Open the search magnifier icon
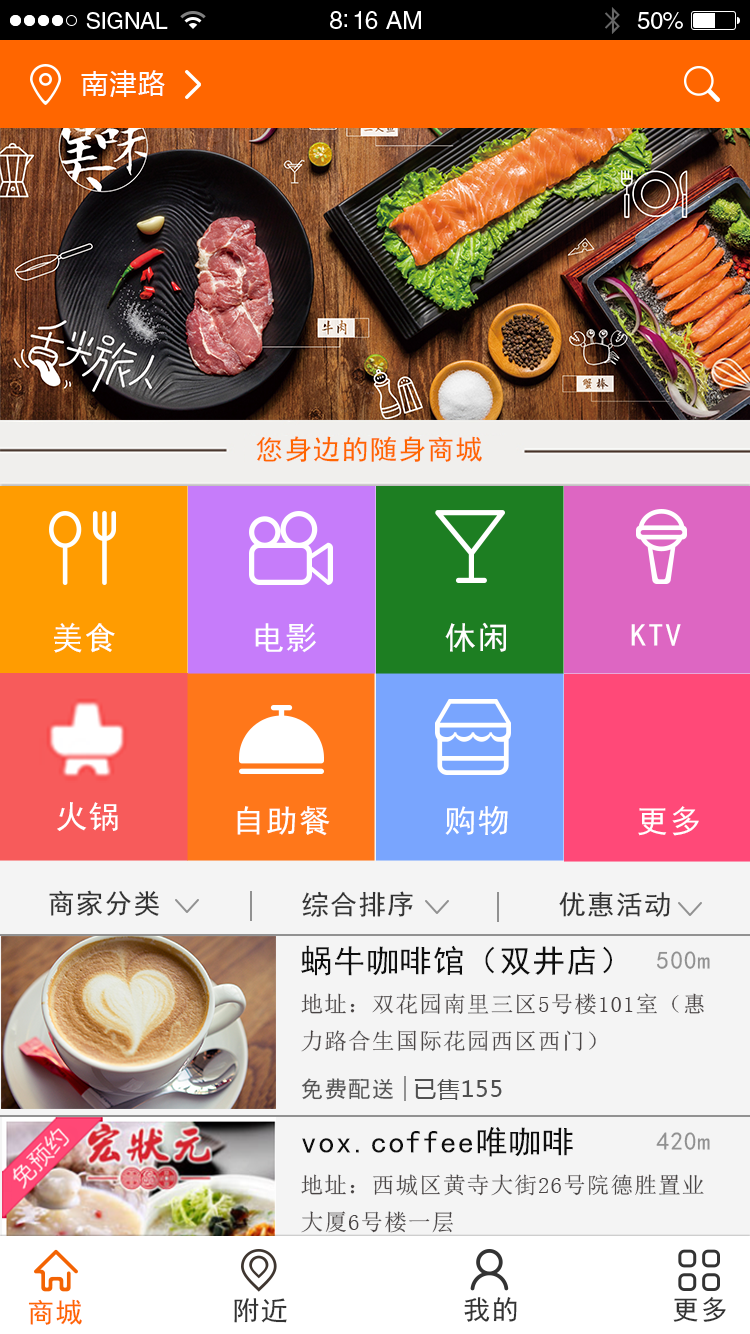This screenshot has width=750, height=1334. click(x=701, y=84)
